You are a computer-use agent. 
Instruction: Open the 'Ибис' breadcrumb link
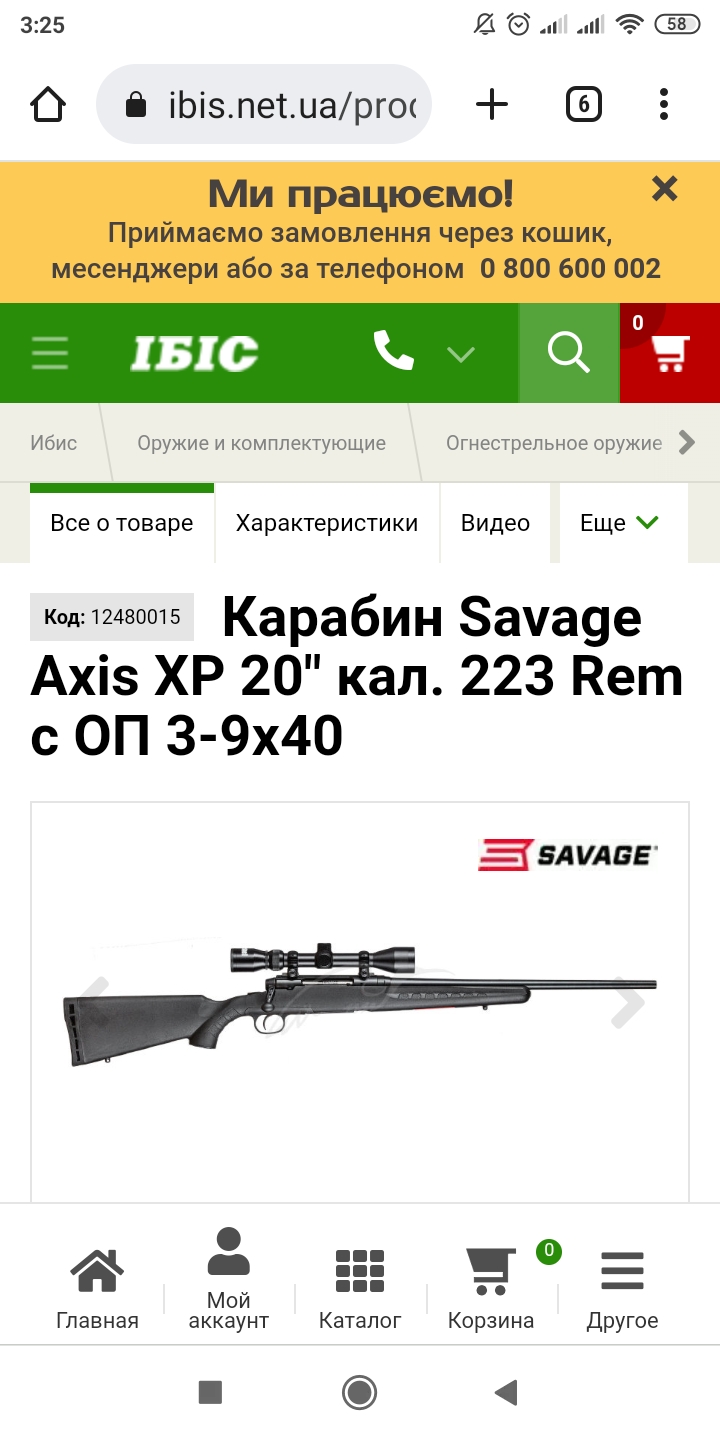click(x=53, y=443)
